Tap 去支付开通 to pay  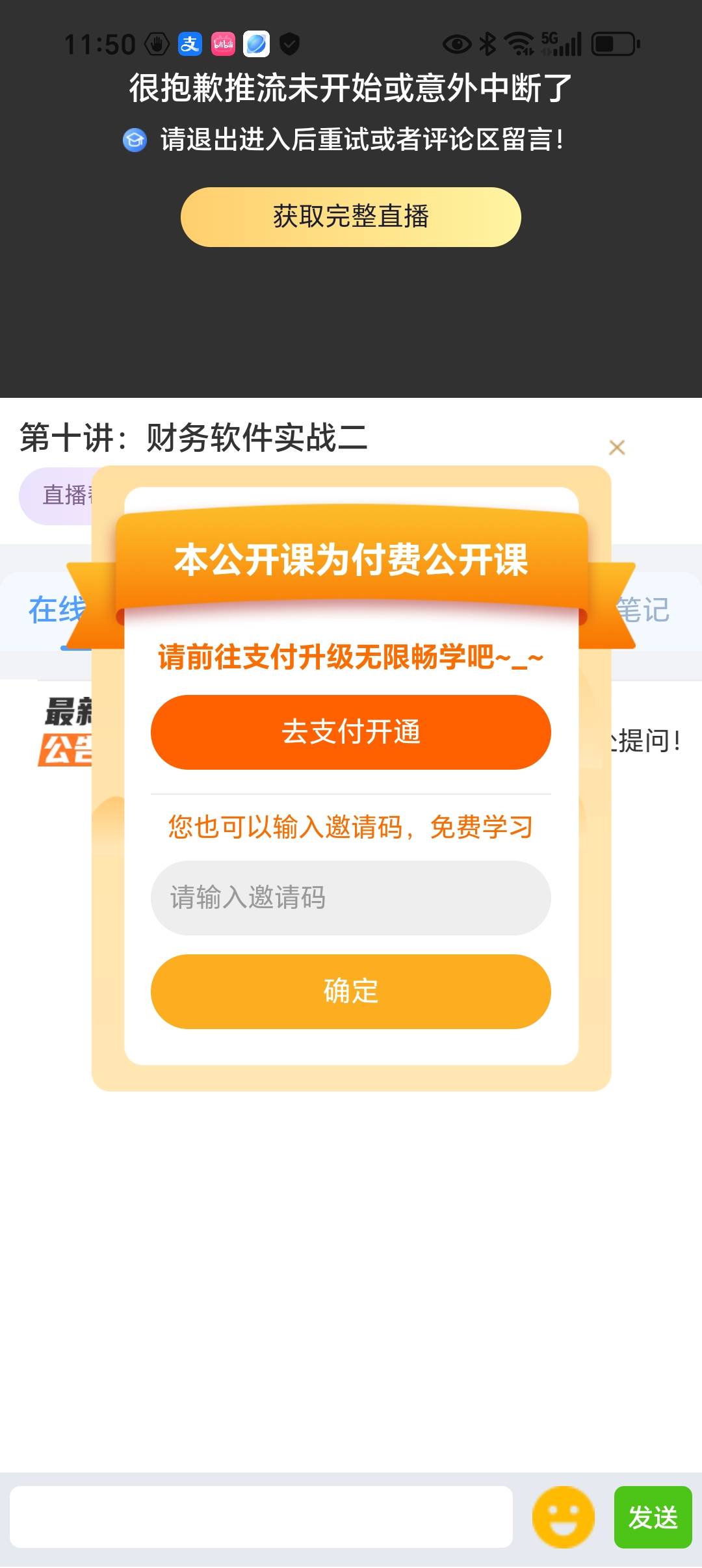tap(350, 732)
